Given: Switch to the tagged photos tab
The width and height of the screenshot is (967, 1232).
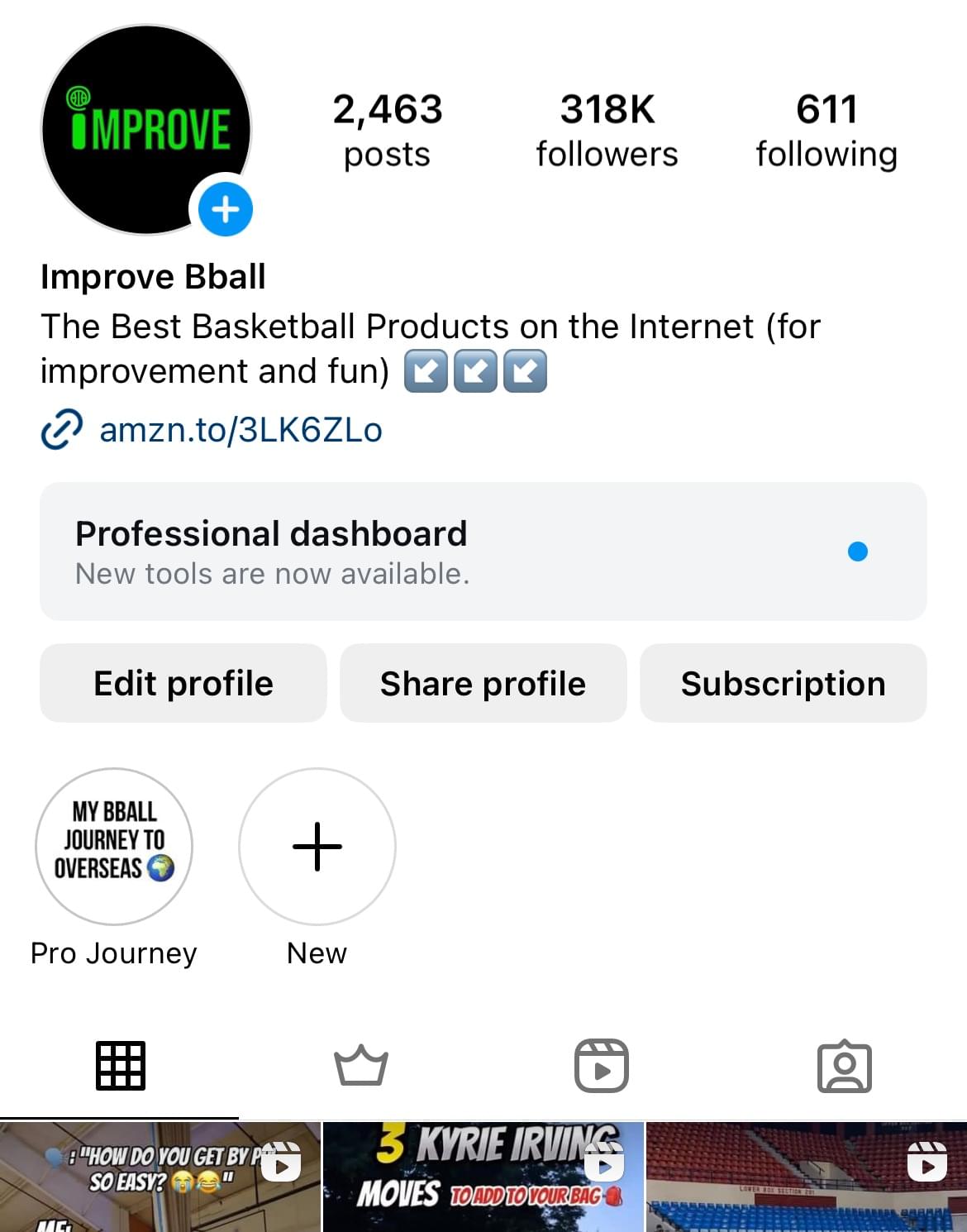Looking at the screenshot, I should (844, 1066).
